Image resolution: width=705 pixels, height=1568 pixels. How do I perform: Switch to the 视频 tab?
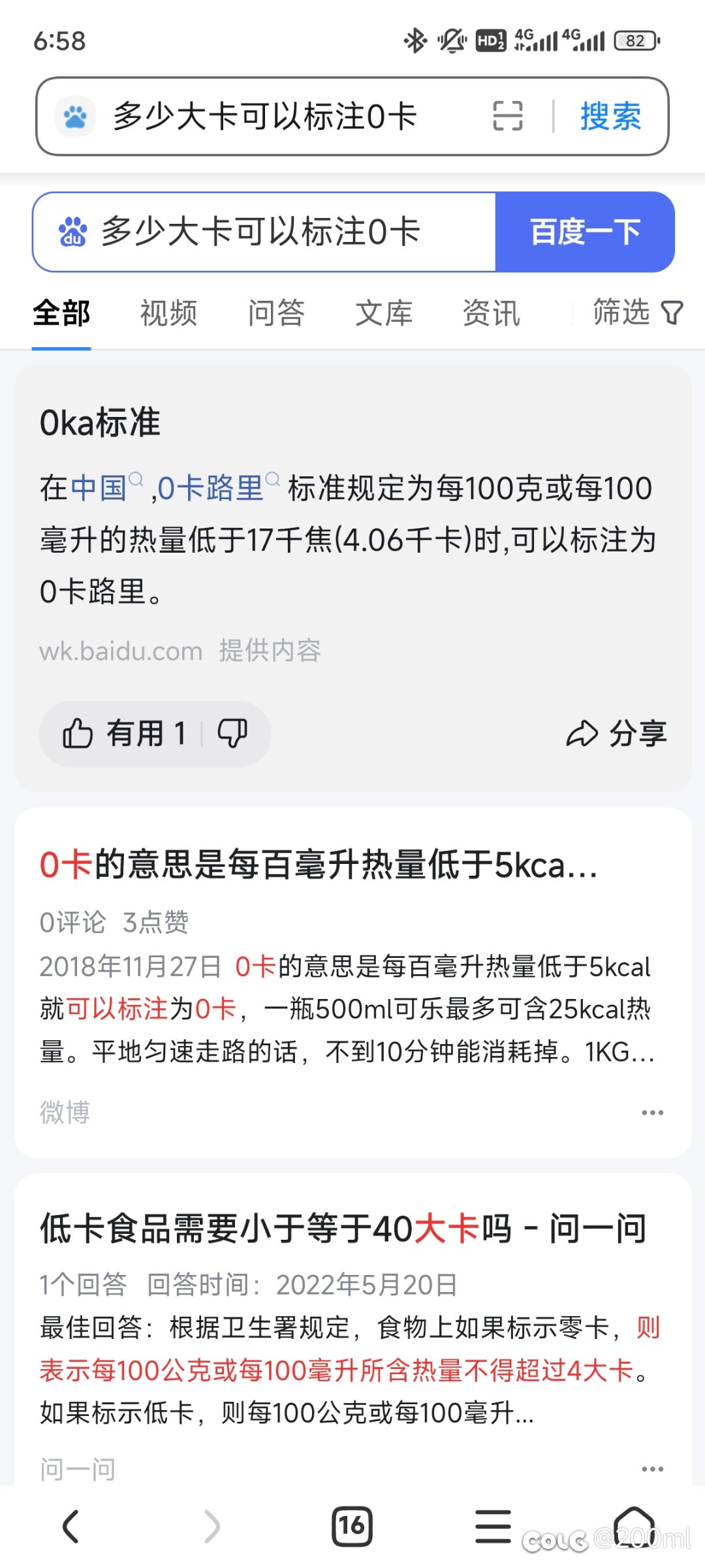168,313
